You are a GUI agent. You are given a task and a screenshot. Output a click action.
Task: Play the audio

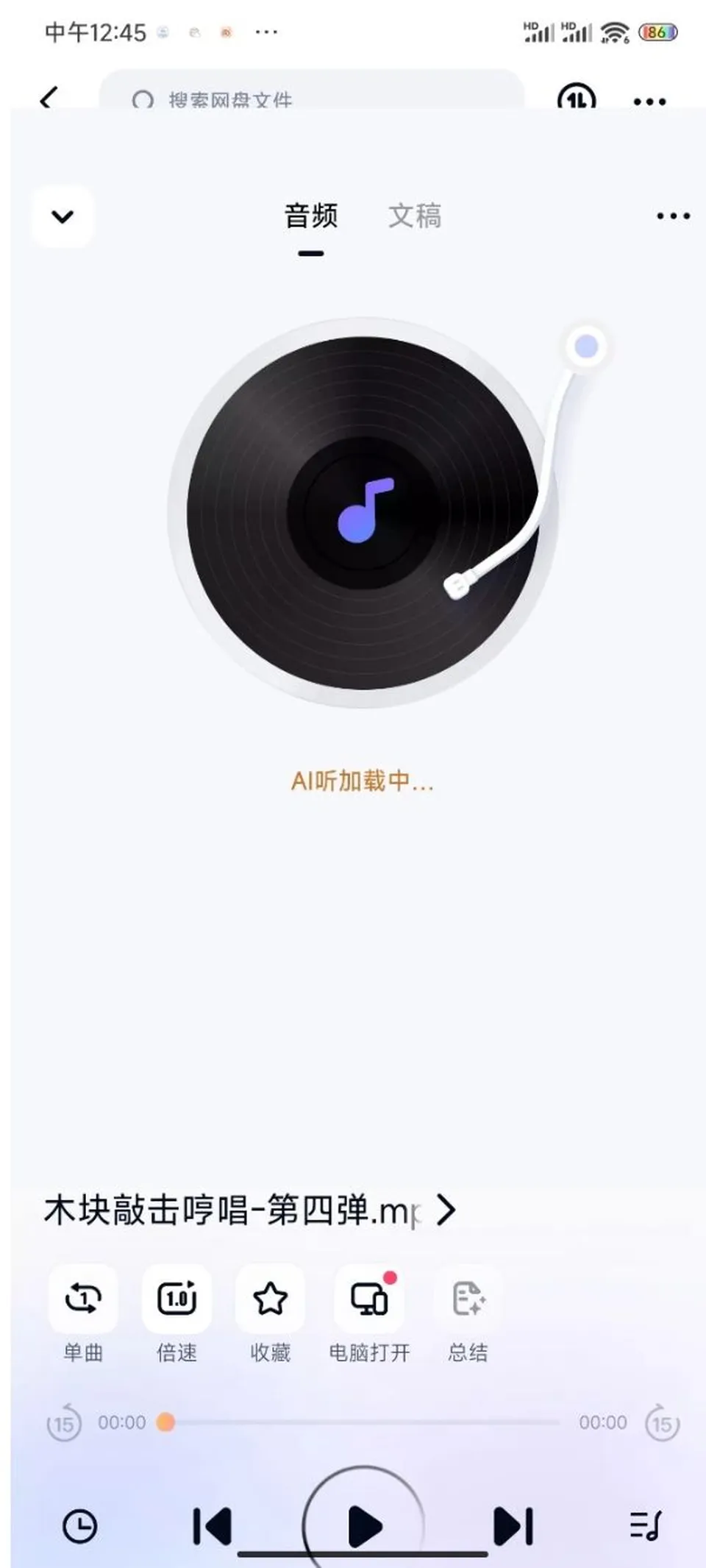363,1526
